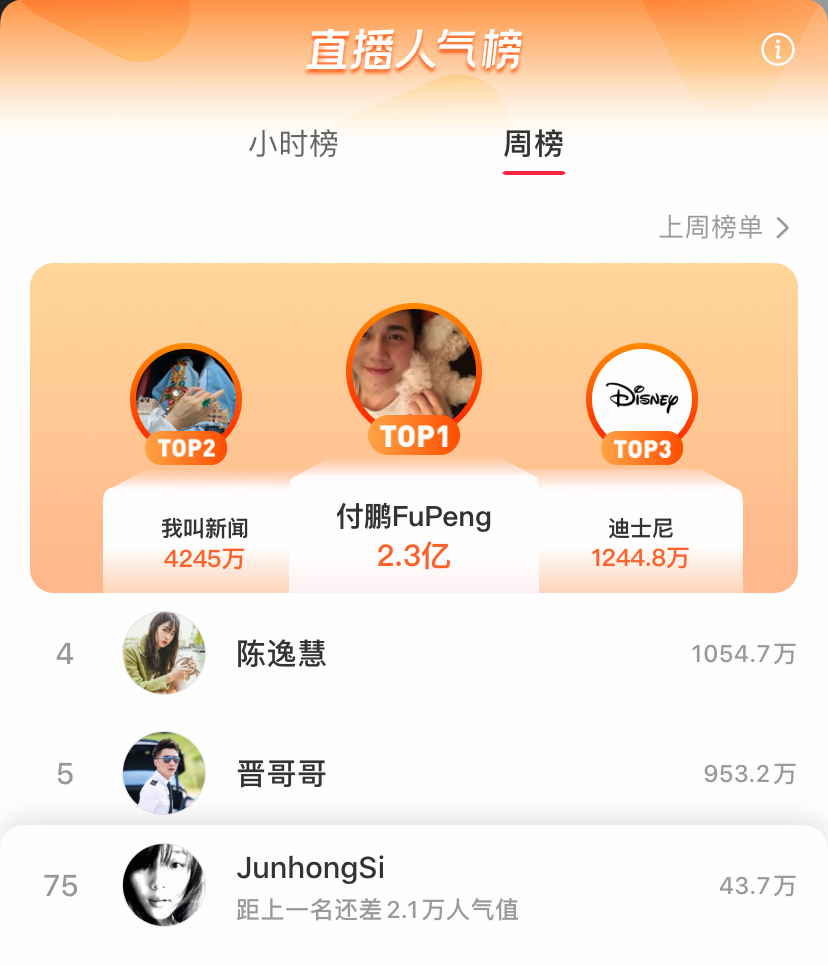Open the info icon for ranking rules
Viewport: 828px width, 965px height.
tap(777, 50)
